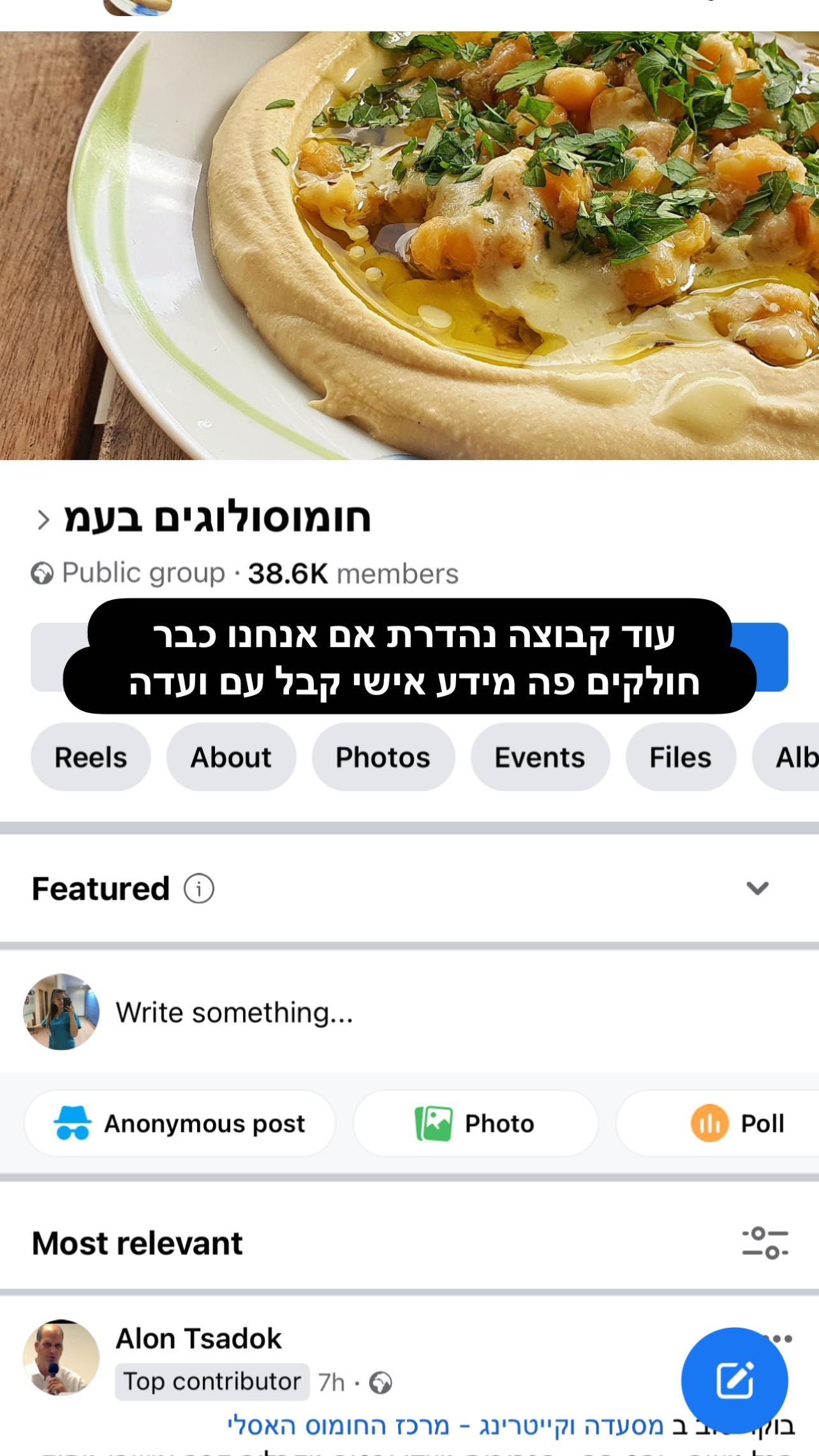Open the Most relevant sort filter icon
The image size is (819, 1456).
[x=765, y=1243]
